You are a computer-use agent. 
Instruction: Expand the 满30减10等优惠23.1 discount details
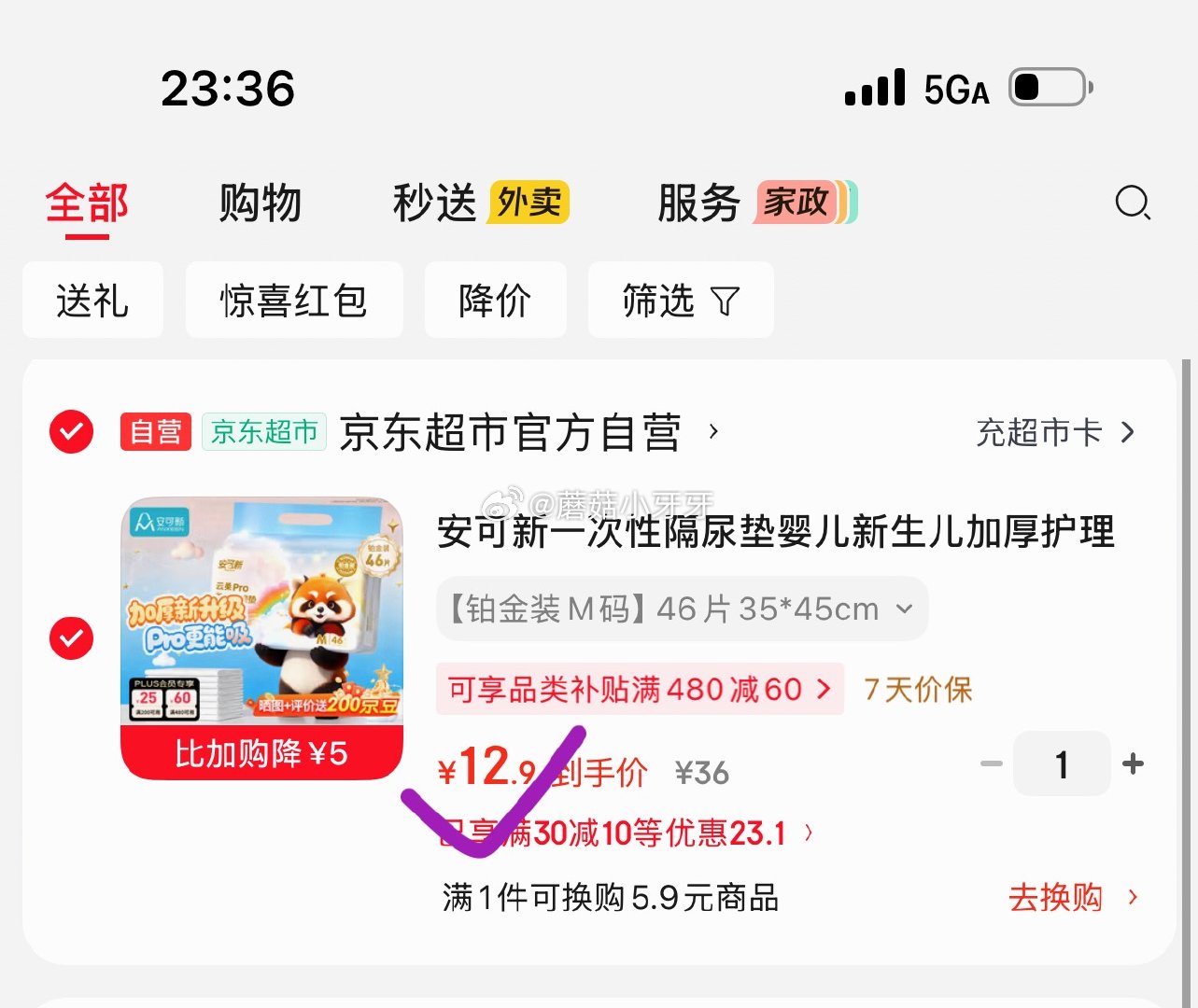627,833
